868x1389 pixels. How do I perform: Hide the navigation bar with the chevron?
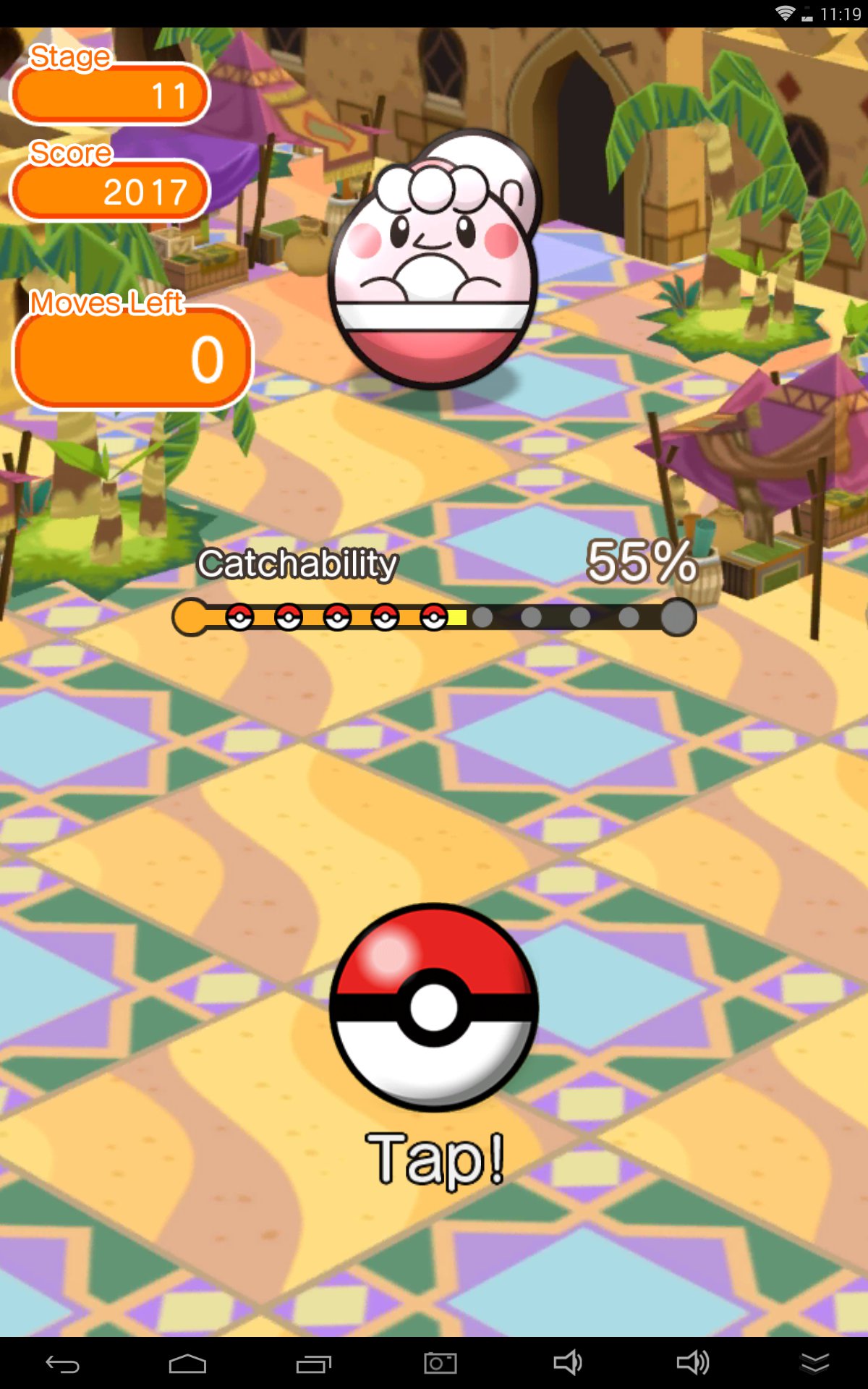click(x=814, y=1364)
